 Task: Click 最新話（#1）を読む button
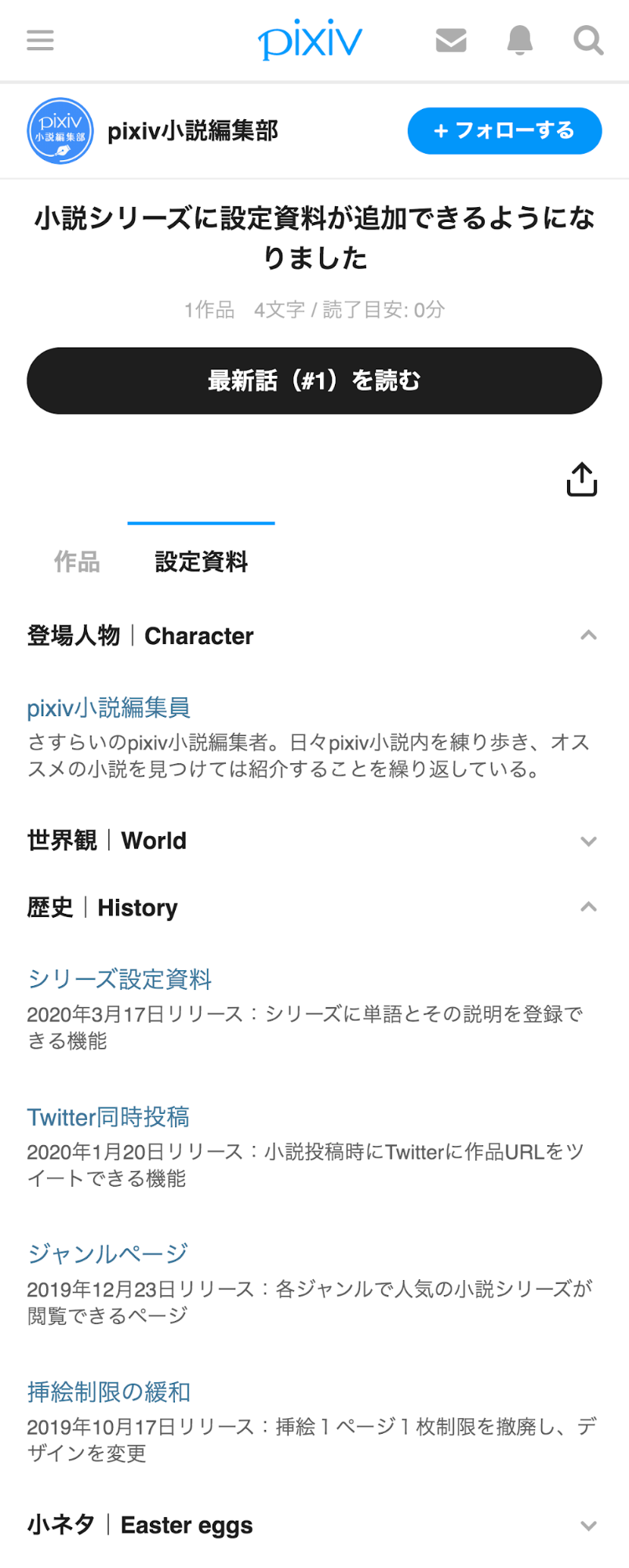314,380
